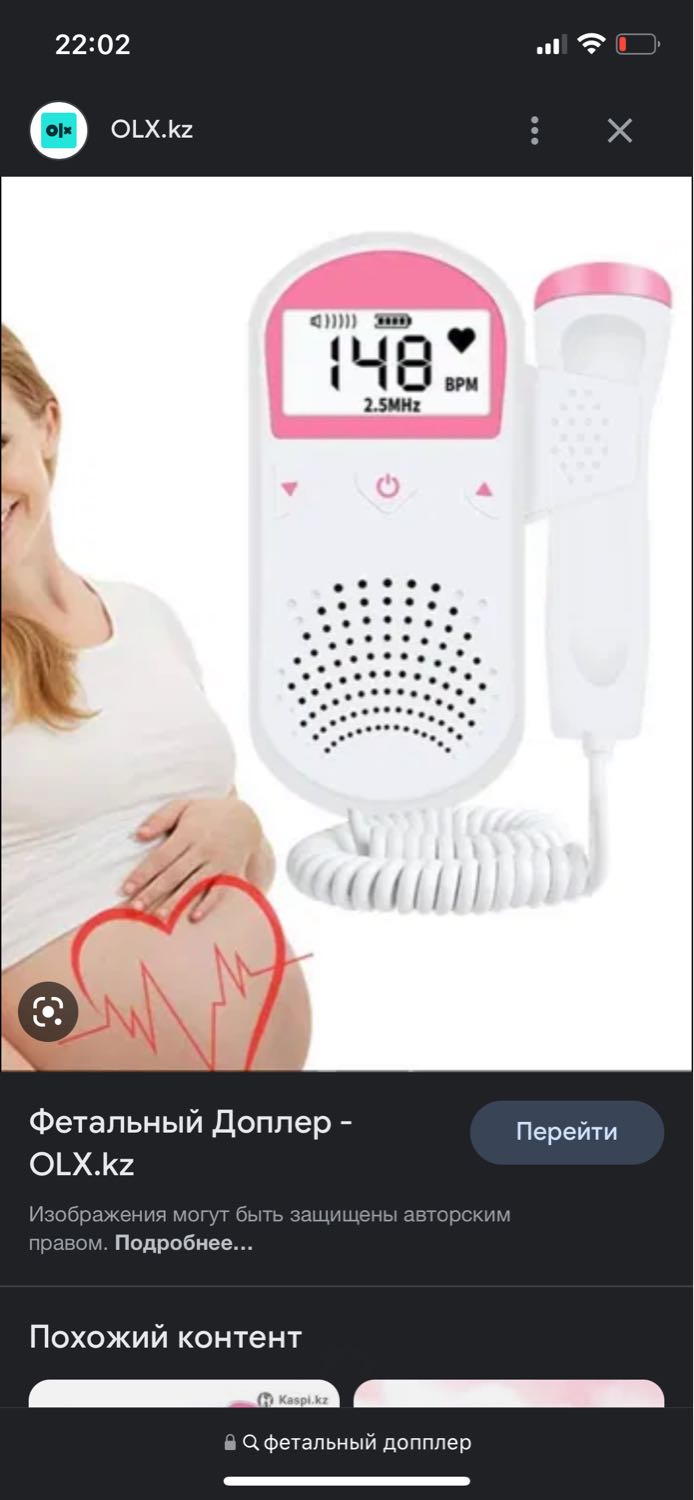
Task: Close the image viewer
Action: (x=620, y=130)
